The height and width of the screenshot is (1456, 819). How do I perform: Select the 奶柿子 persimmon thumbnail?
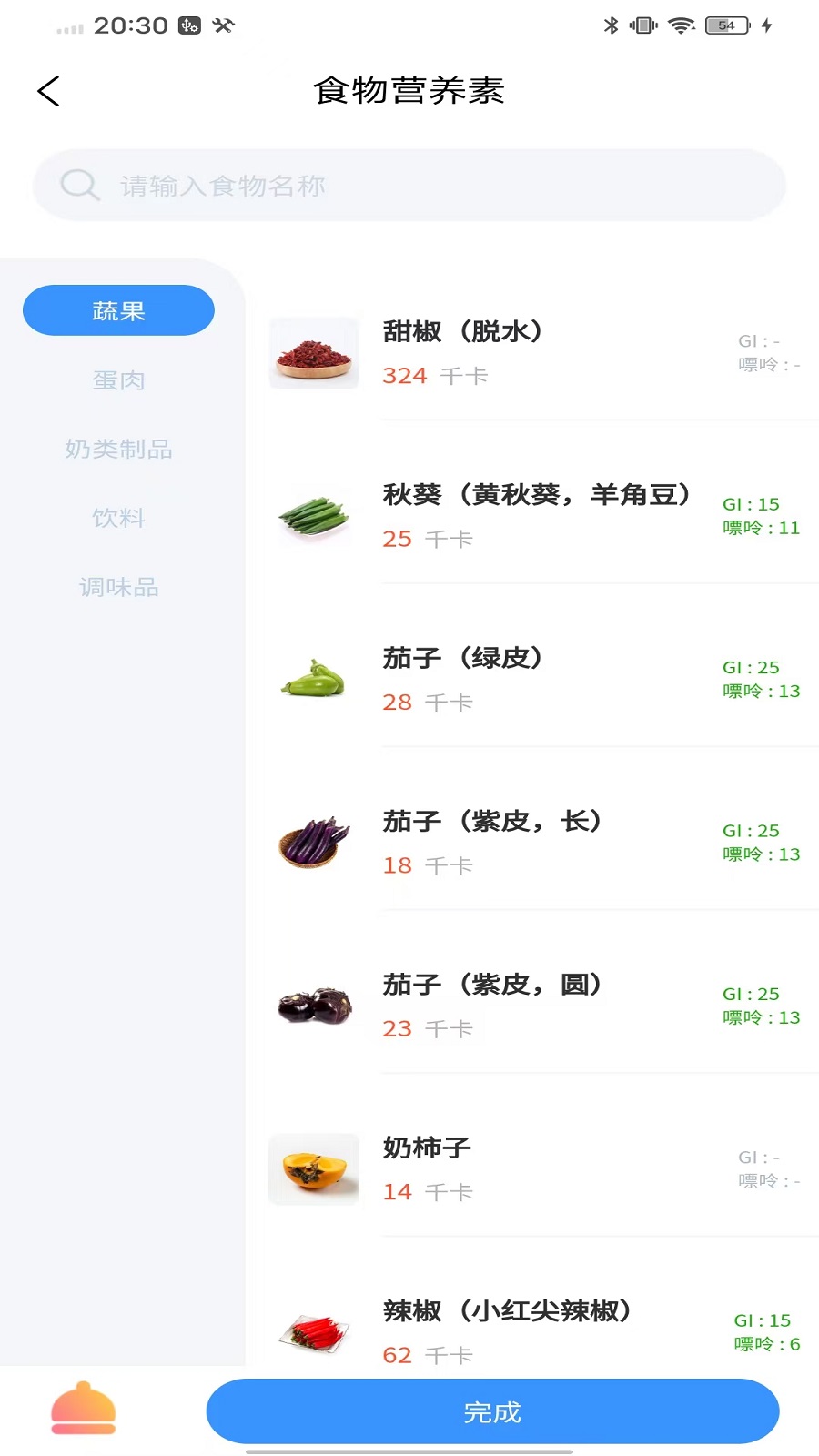click(313, 1169)
